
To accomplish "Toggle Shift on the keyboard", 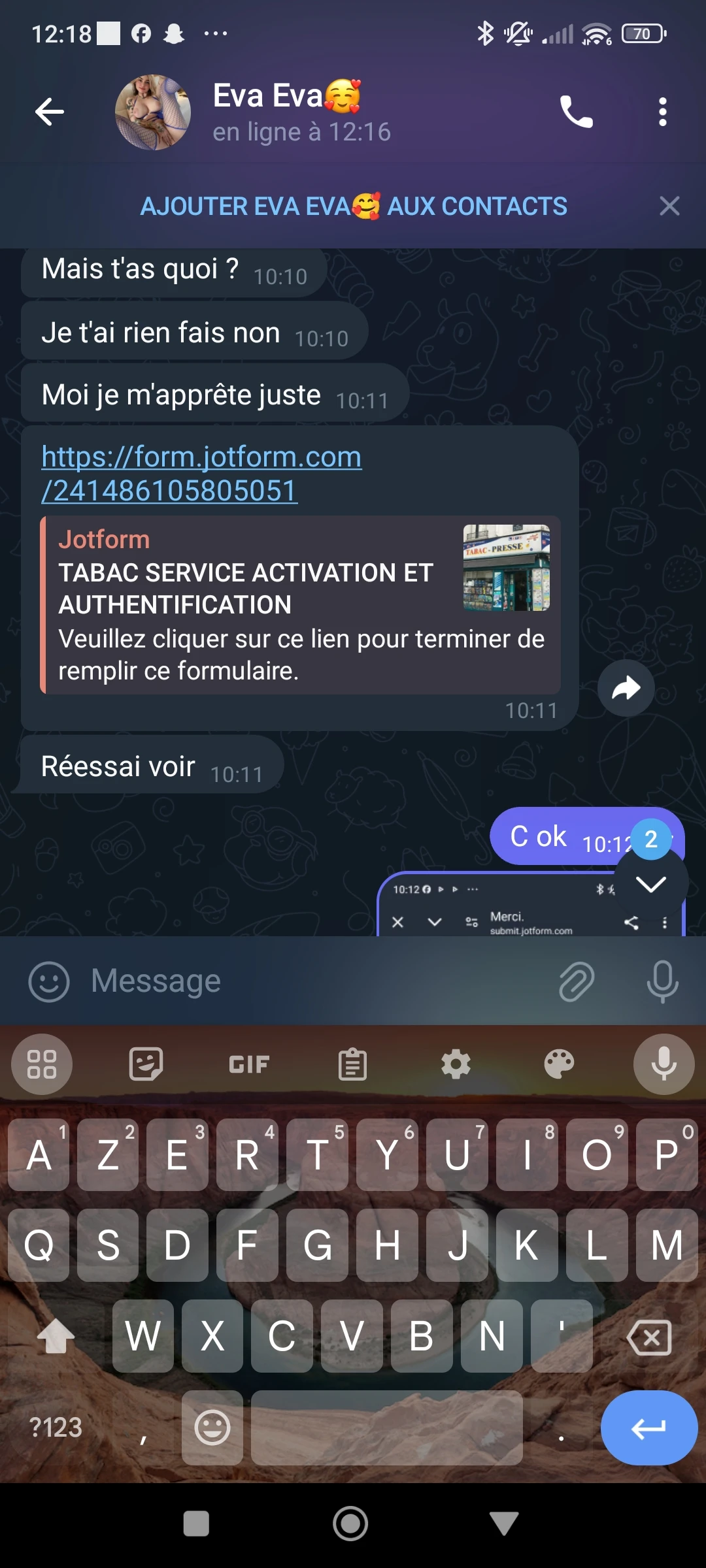I will 56,1337.
